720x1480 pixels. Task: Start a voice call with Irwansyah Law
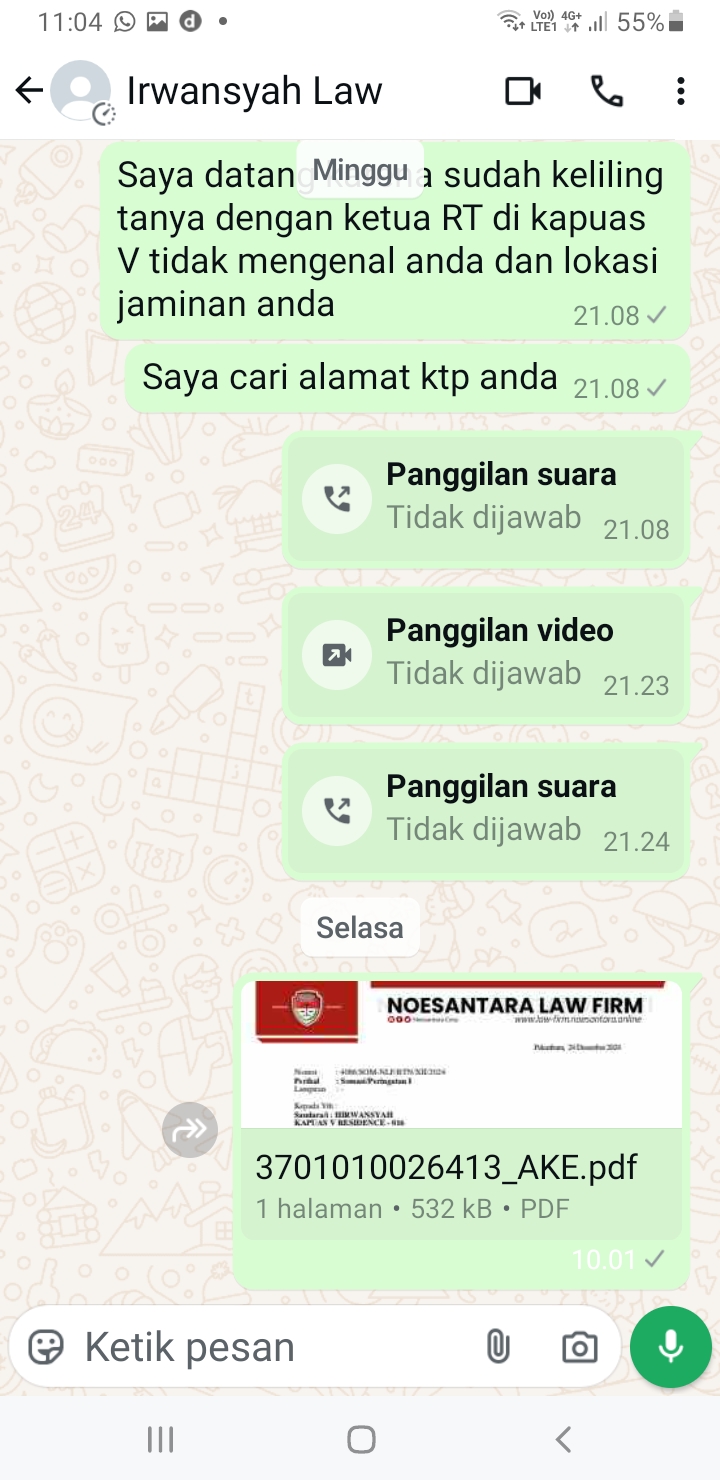606,92
